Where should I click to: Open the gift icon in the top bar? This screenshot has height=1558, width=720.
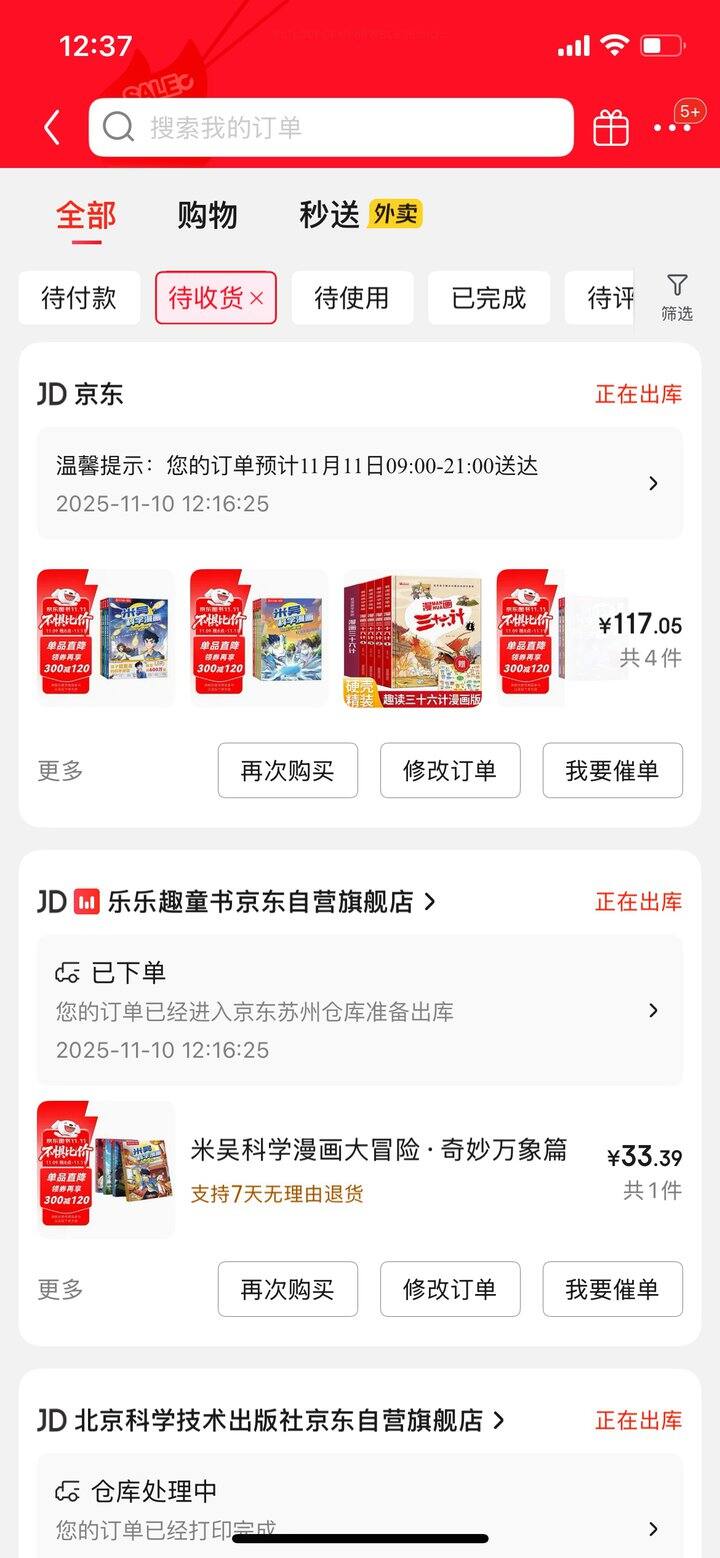point(611,127)
